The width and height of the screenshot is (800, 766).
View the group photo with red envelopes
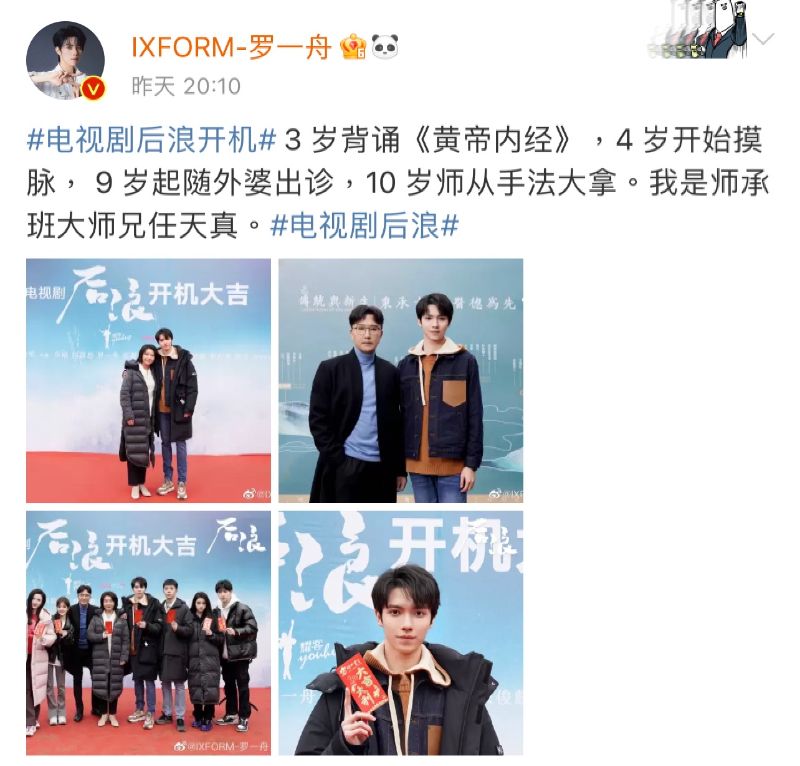[x=148, y=632]
